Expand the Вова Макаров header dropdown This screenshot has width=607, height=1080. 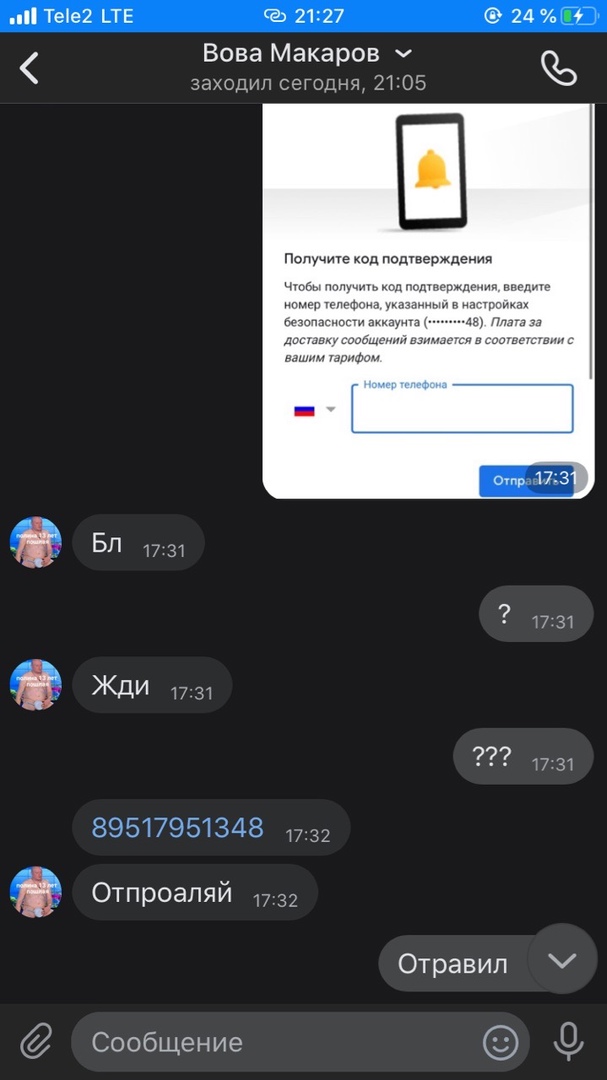[403, 53]
